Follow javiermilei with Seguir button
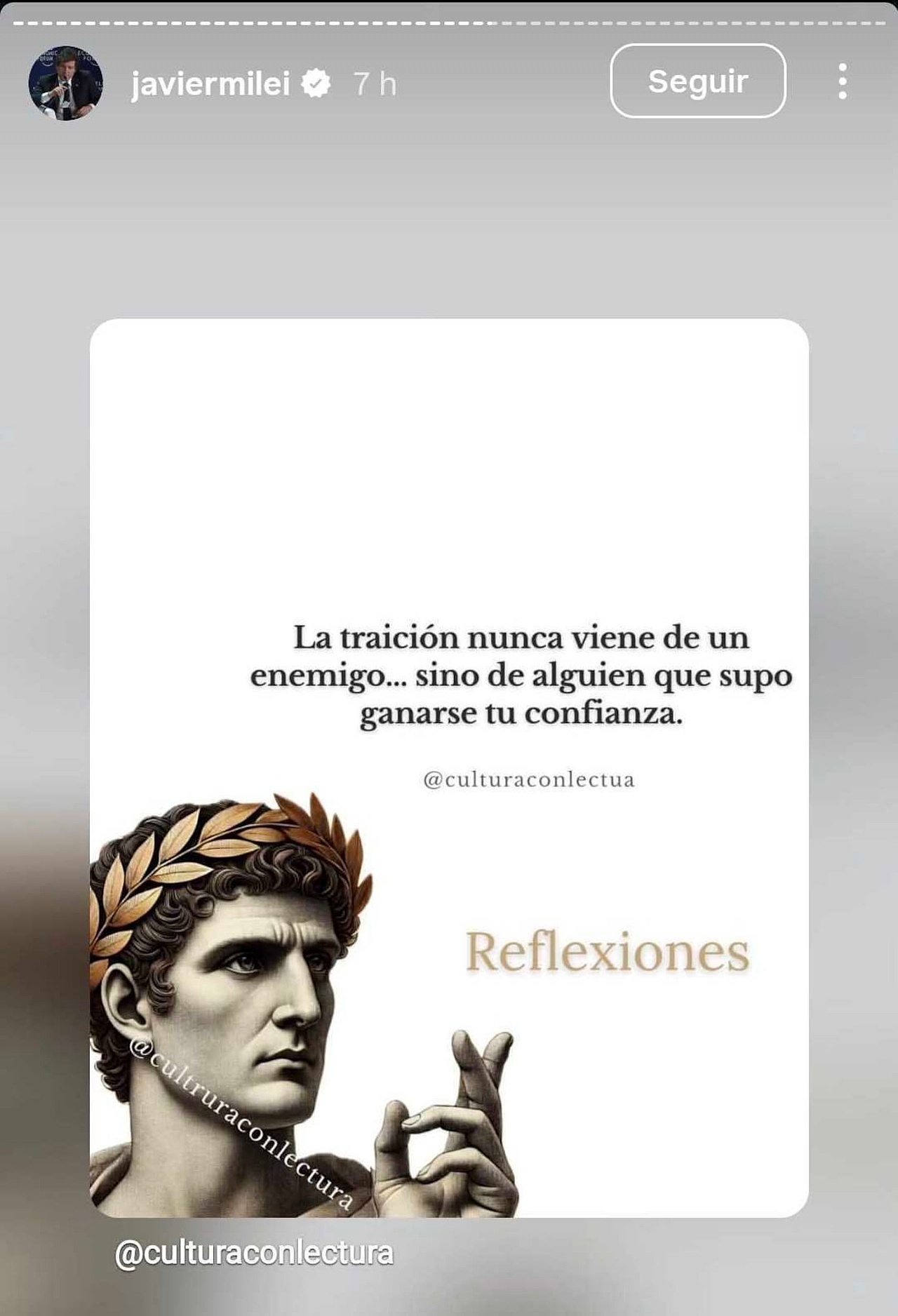The height and width of the screenshot is (1316, 898). (x=697, y=81)
